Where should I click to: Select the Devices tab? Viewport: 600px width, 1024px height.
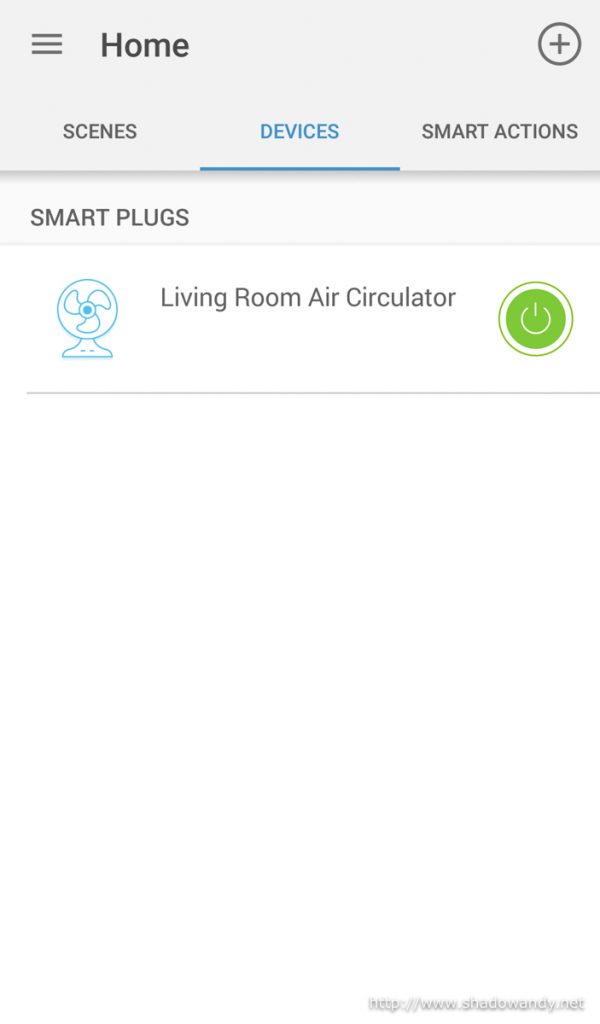click(299, 131)
